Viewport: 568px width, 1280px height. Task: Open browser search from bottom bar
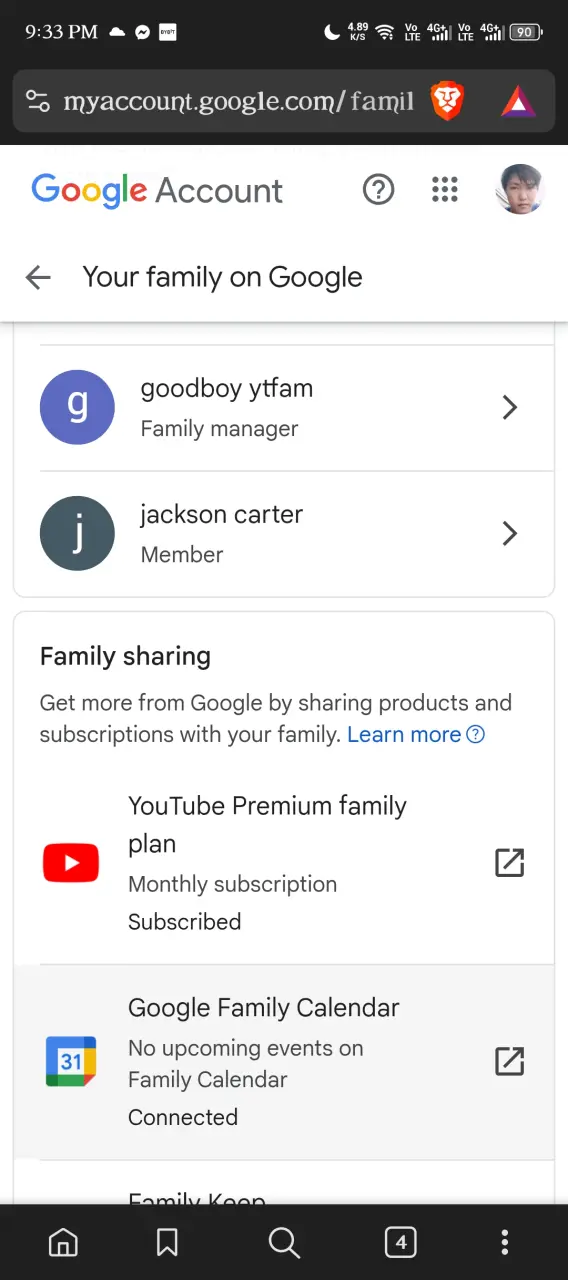(284, 1242)
